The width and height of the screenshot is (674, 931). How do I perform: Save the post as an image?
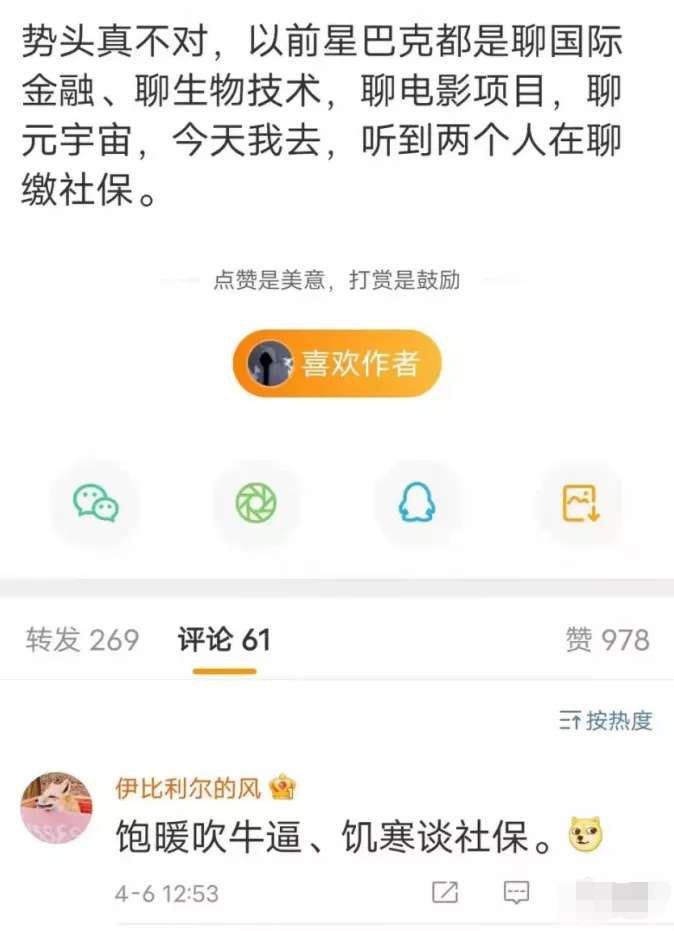pos(579,503)
